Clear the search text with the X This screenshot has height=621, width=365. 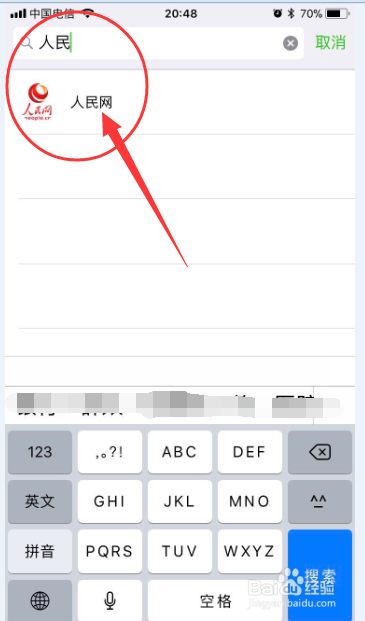[x=290, y=43]
